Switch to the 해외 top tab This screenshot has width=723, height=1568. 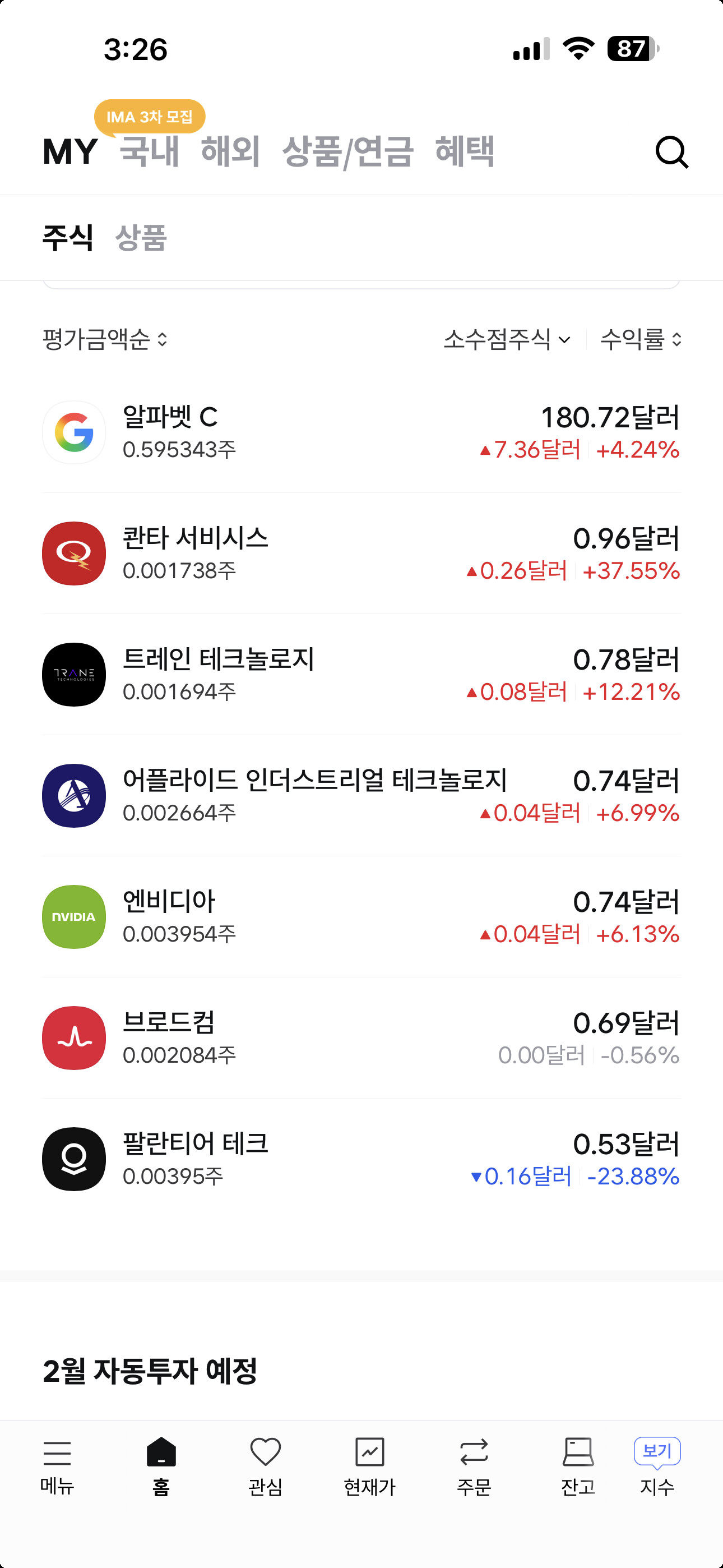(230, 151)
